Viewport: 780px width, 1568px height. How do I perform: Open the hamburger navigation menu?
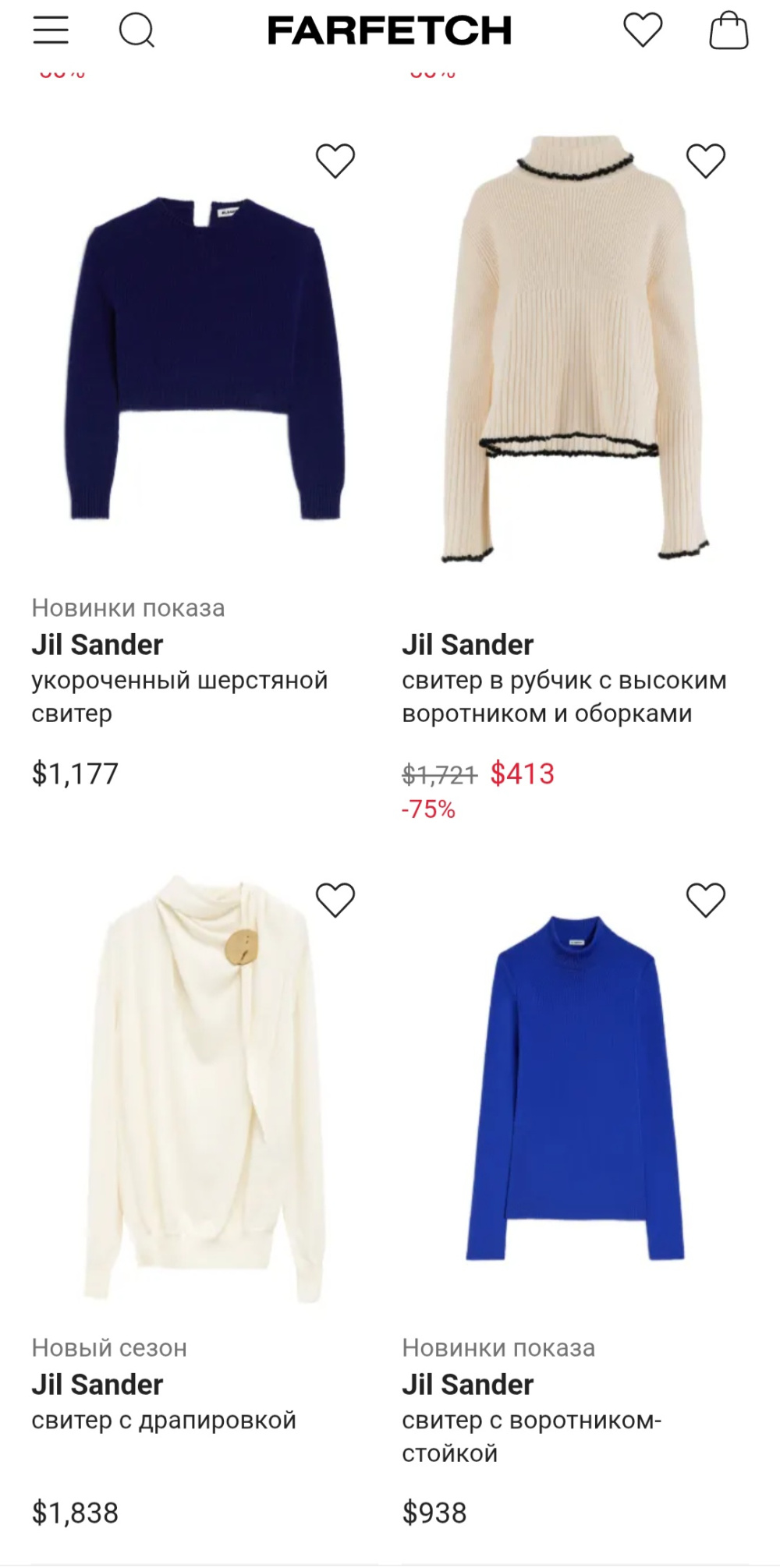coord(50,30)
